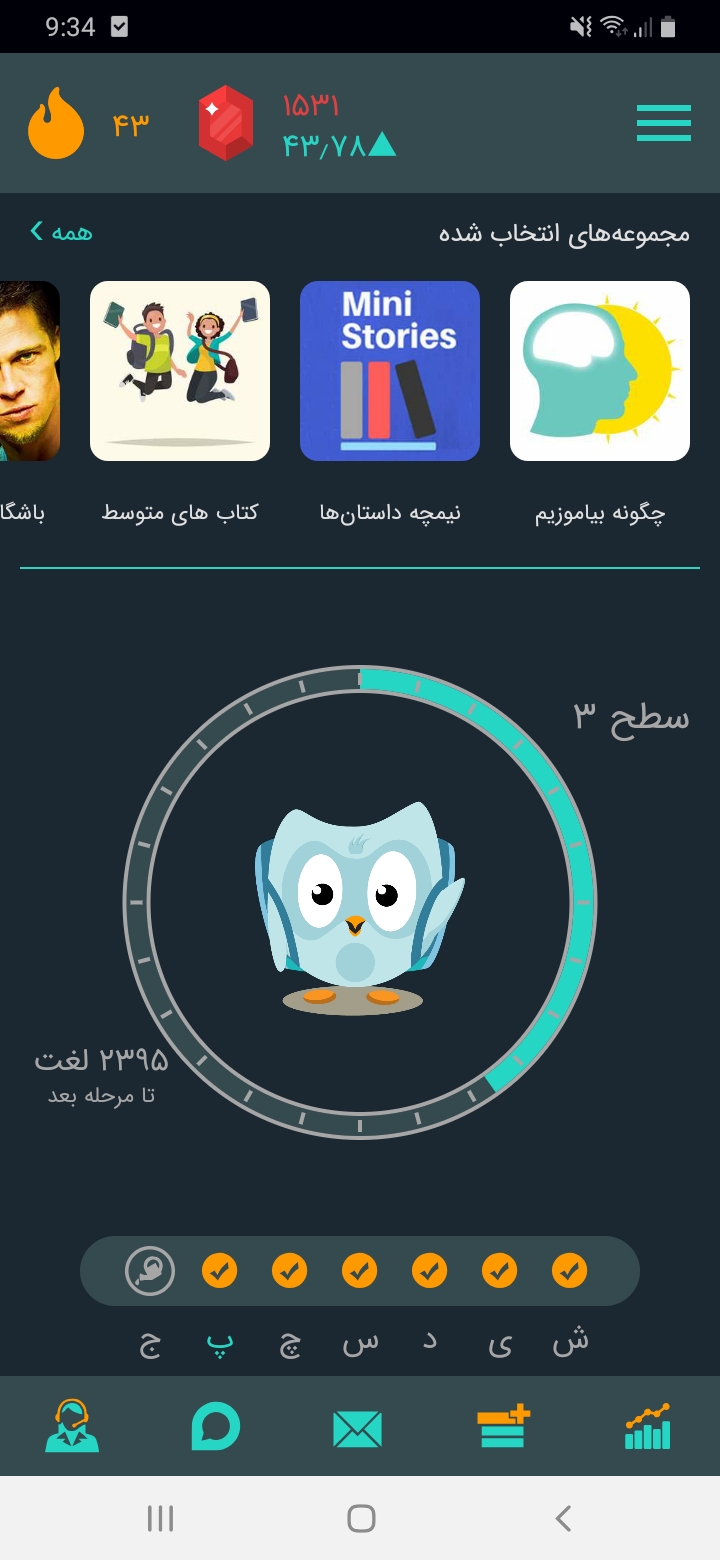This screenshot has height=1560, width=720.
Task: Open the کتاب های متوسط collection
Action: (180, 371)
